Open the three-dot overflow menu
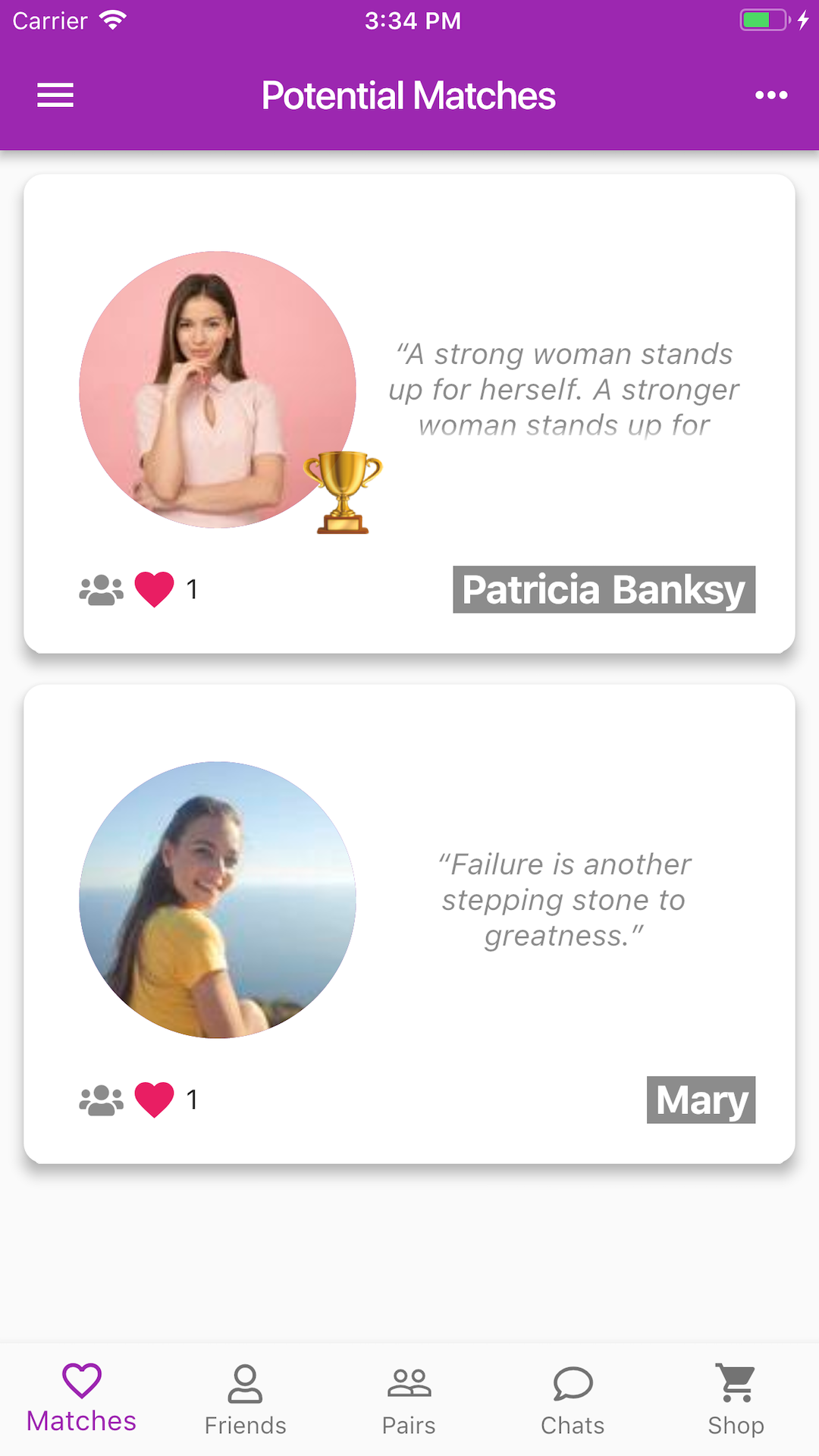This screenshot has height=1456, width=819. click(771, 96)
